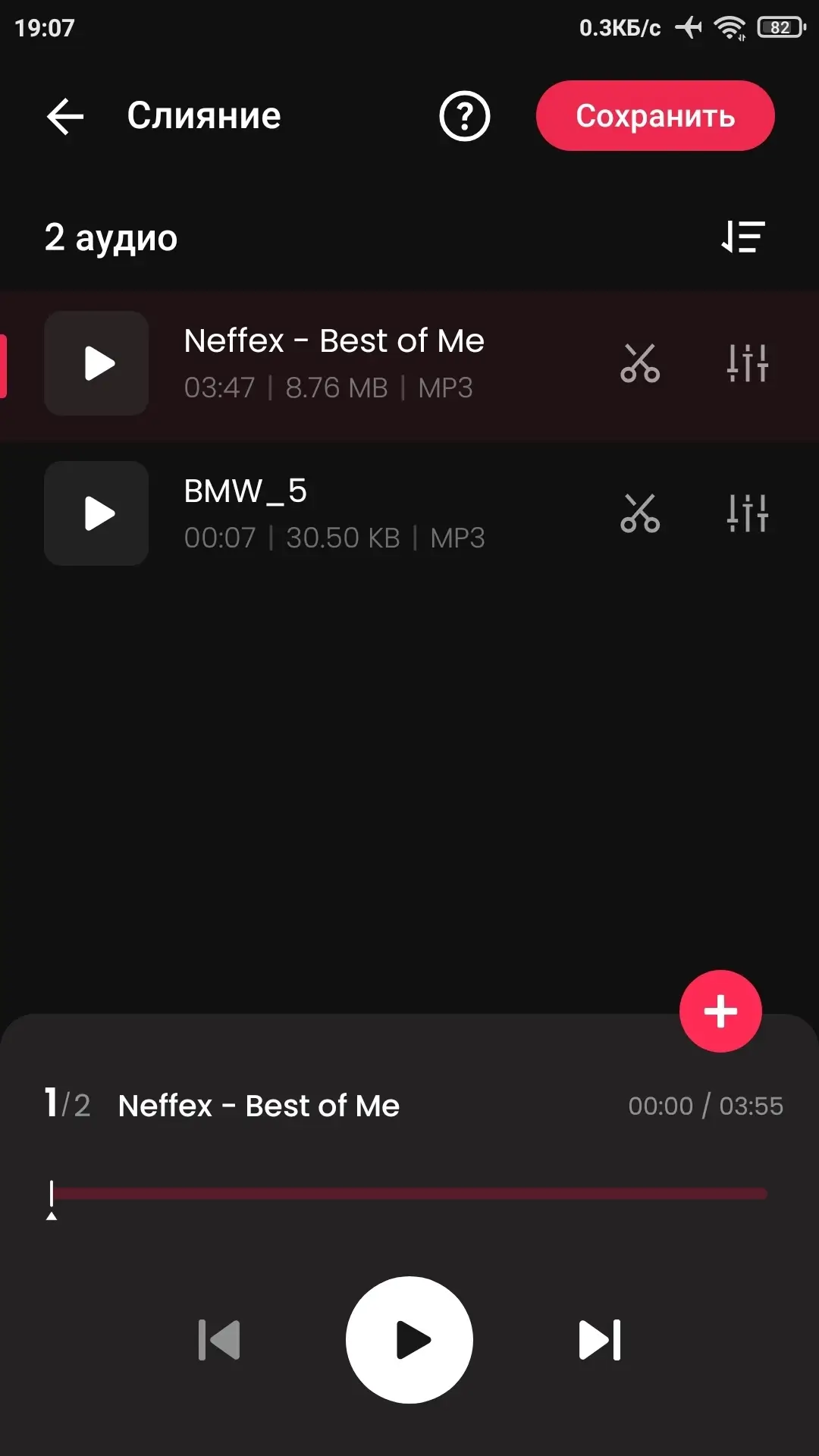819x1456 pixels.
Task: Skip to the next track
Action: [599, 1340]
